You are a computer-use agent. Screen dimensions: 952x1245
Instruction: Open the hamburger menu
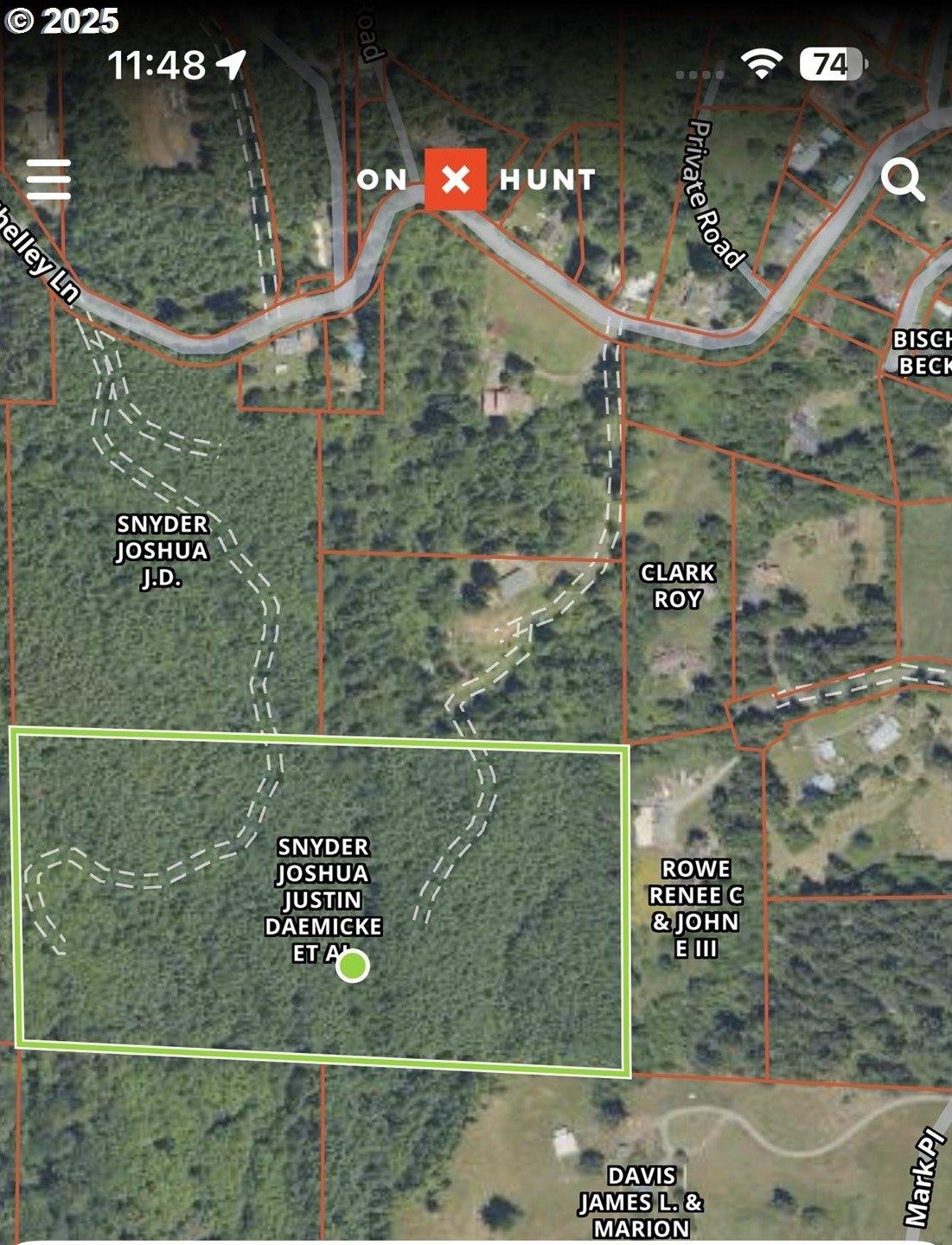click(x=48, y=179)
